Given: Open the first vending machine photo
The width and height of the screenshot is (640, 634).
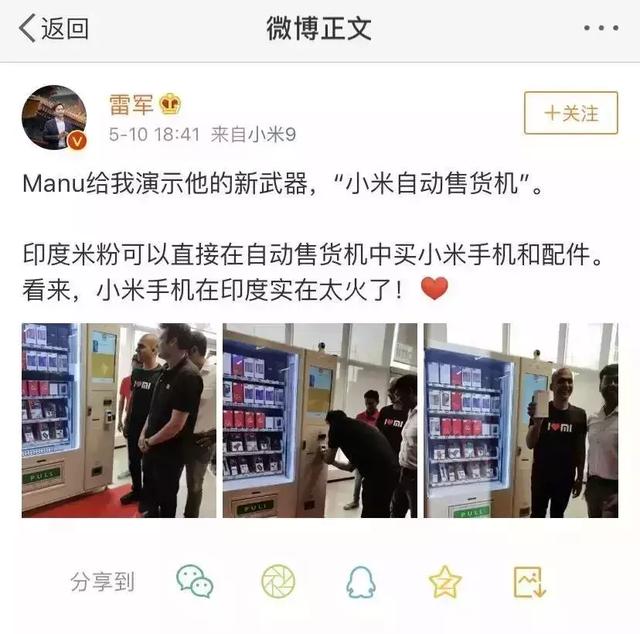Looking at the screenshot, I should click(119, 420).
